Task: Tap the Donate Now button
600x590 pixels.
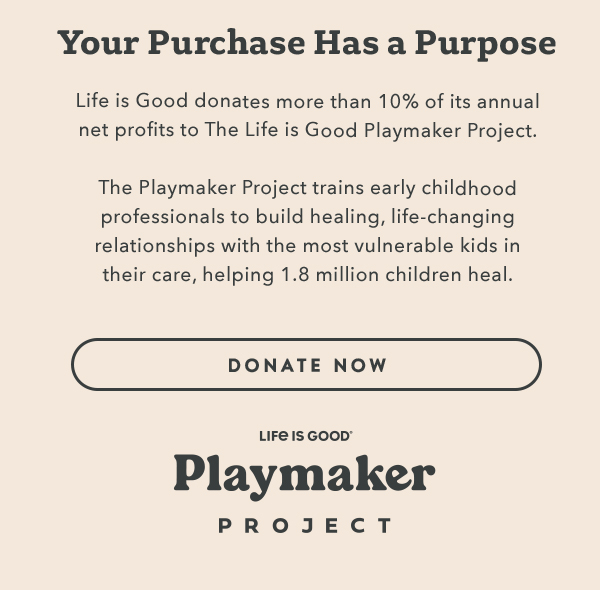Action: (306, 365)
